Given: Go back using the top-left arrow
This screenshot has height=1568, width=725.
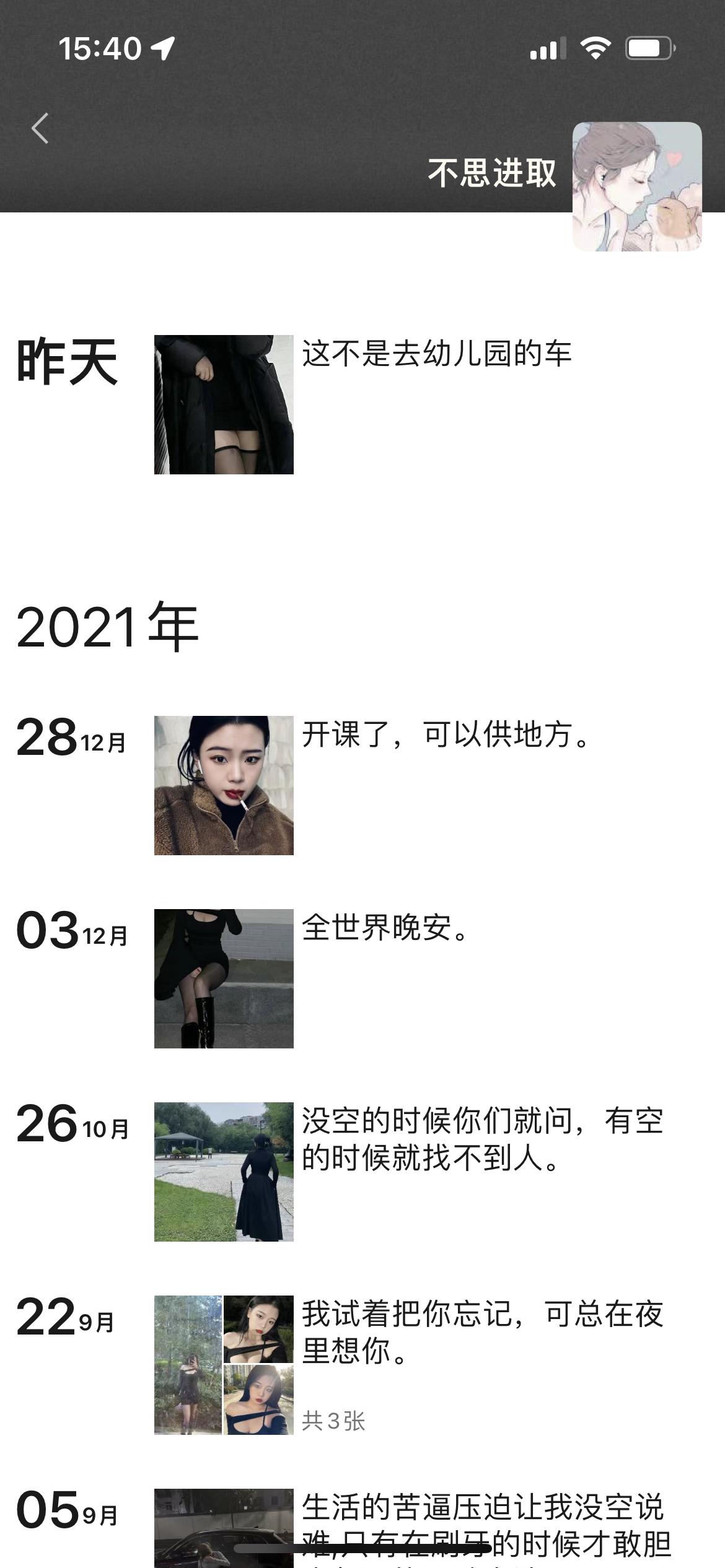Looking at the screenshot, I should pos(40,129).
